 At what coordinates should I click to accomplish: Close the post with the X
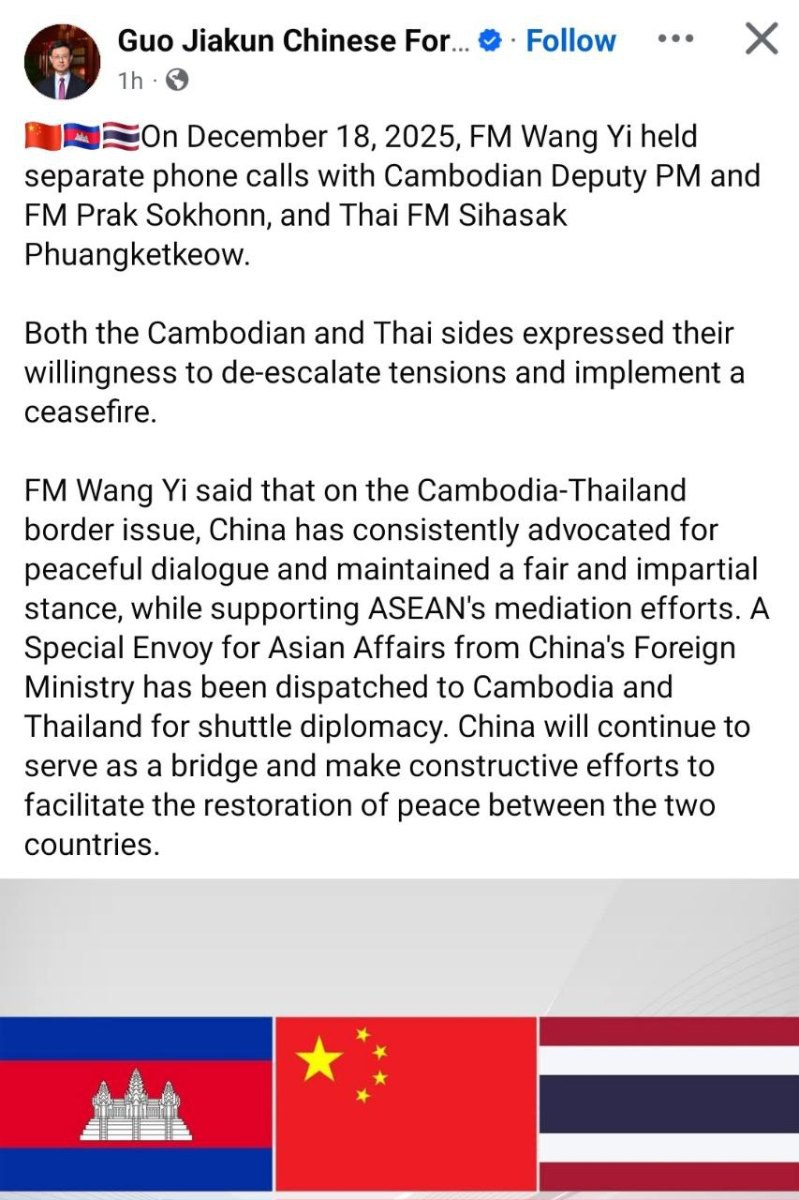(x=762, y=39)
